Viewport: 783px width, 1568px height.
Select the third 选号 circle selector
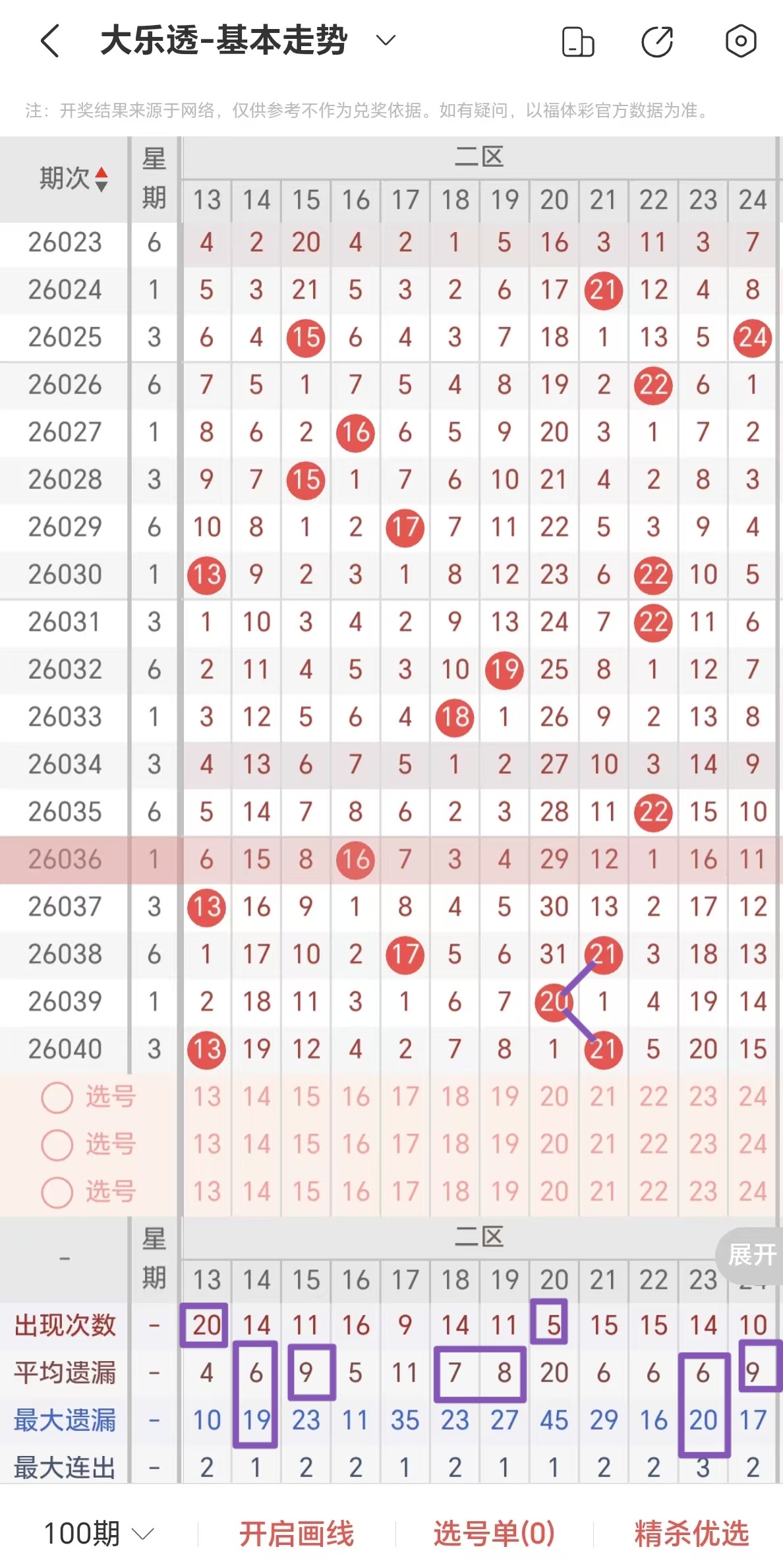coord(57,1192)
